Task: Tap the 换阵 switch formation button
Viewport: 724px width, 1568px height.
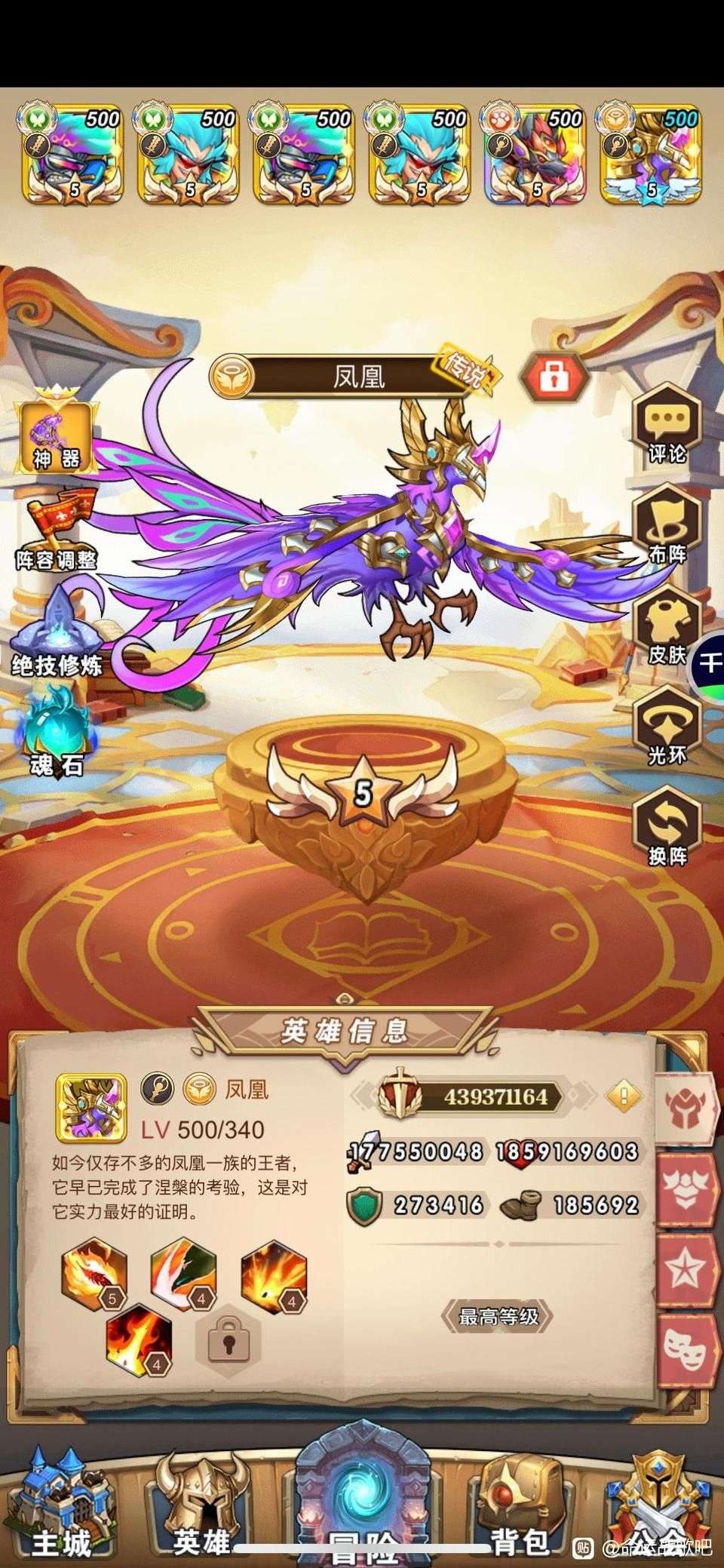Action: coord(667,826)
